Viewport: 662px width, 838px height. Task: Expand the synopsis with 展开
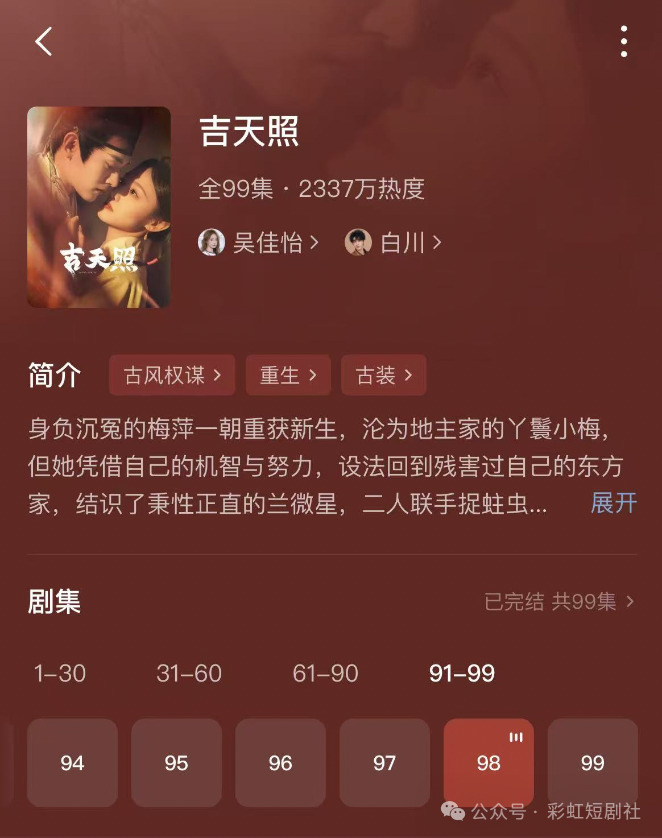click(613, 502)
